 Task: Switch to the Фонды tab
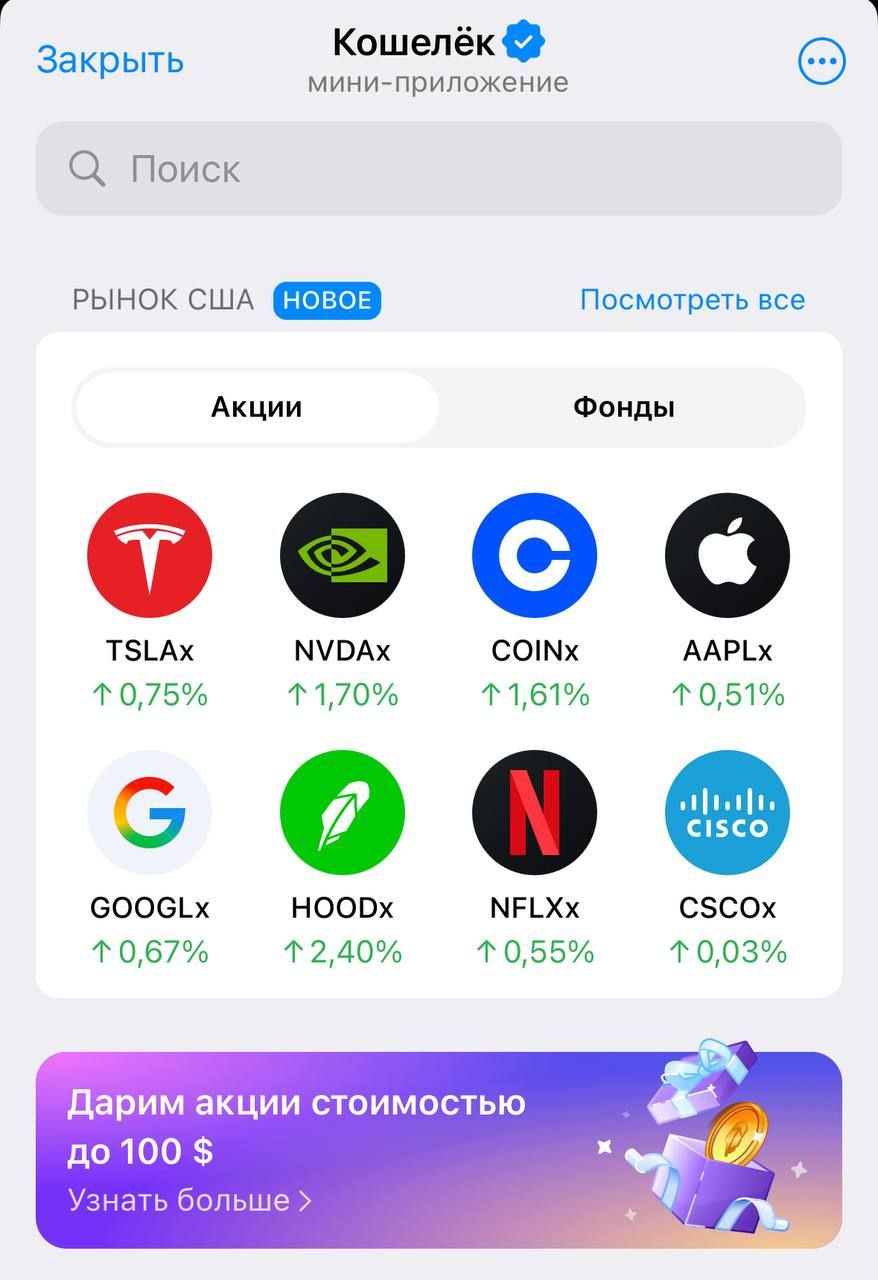623,408
